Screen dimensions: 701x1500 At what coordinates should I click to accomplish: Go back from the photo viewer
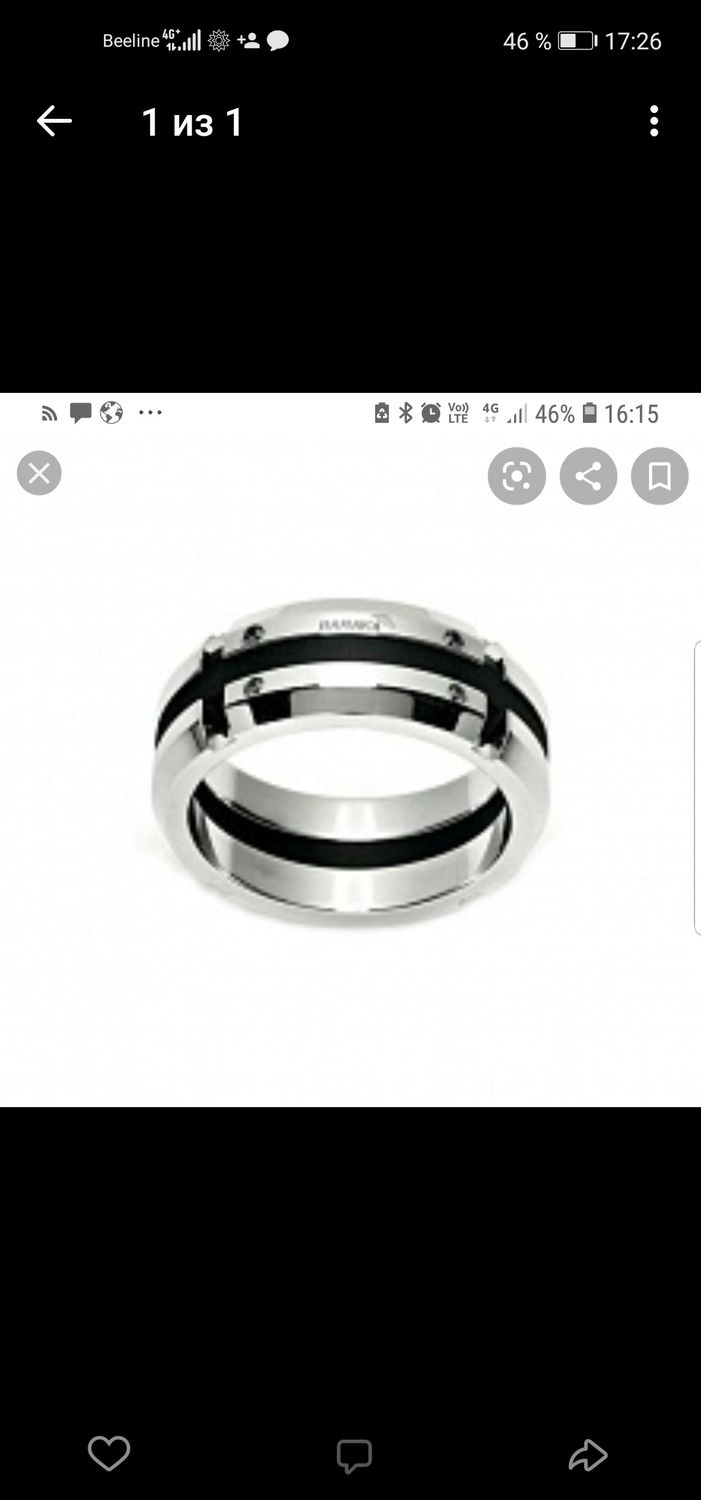[x=54, y=122]
